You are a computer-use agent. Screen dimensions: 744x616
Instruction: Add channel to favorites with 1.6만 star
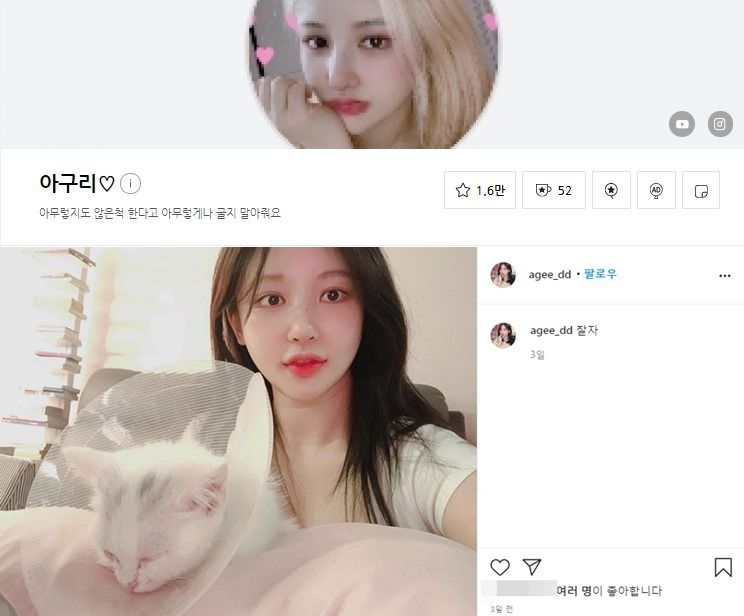479,190
